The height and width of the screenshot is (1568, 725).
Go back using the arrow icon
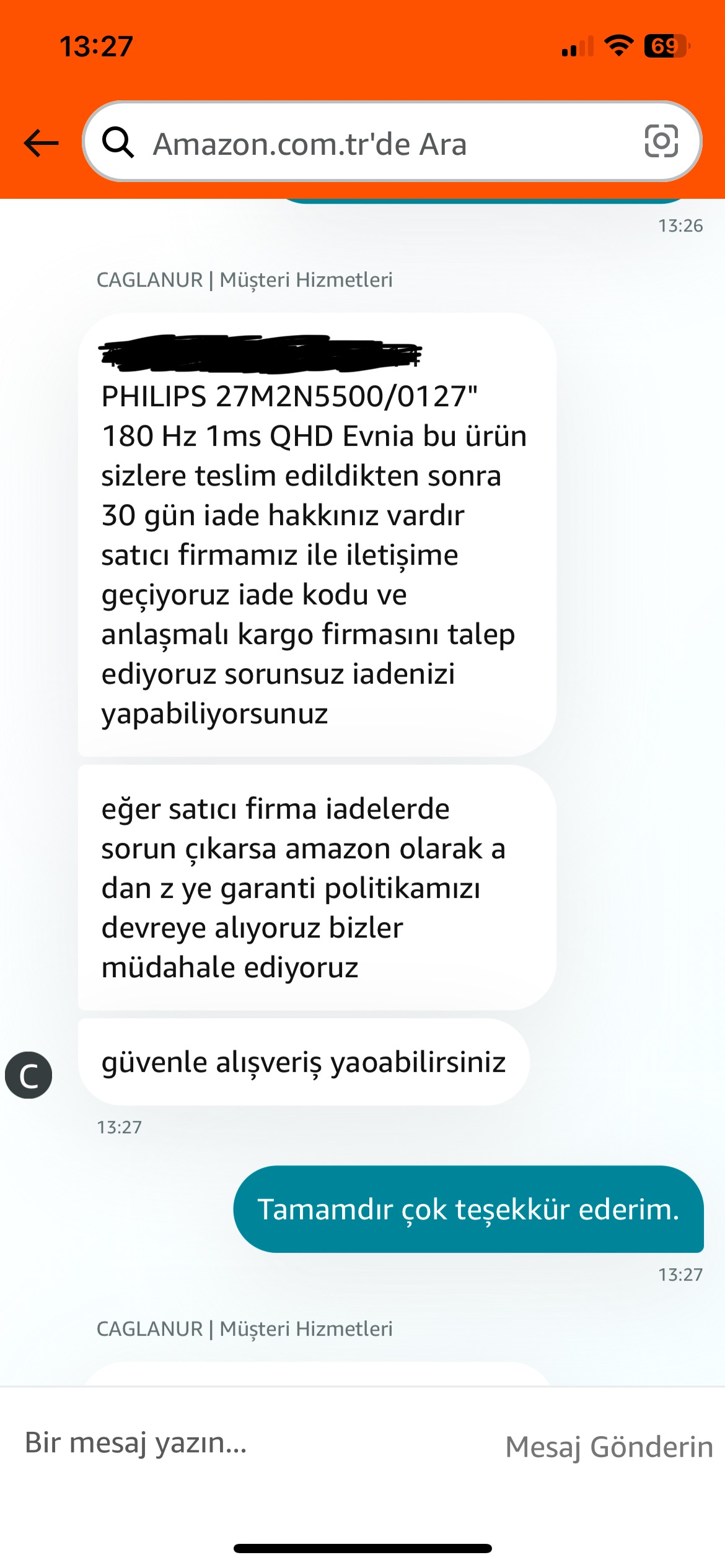[x=41, y=143]
